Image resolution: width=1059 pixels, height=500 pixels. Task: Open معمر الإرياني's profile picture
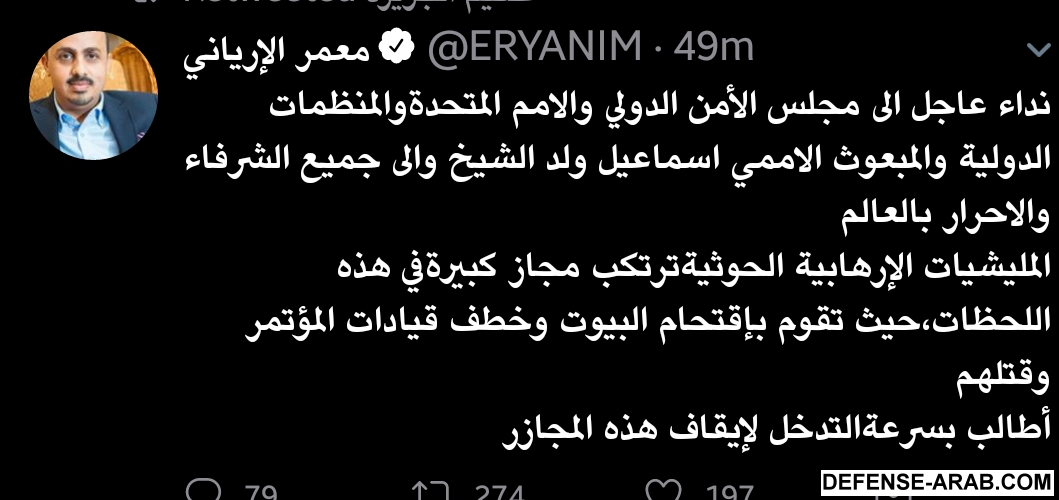(x=93, y=96)
